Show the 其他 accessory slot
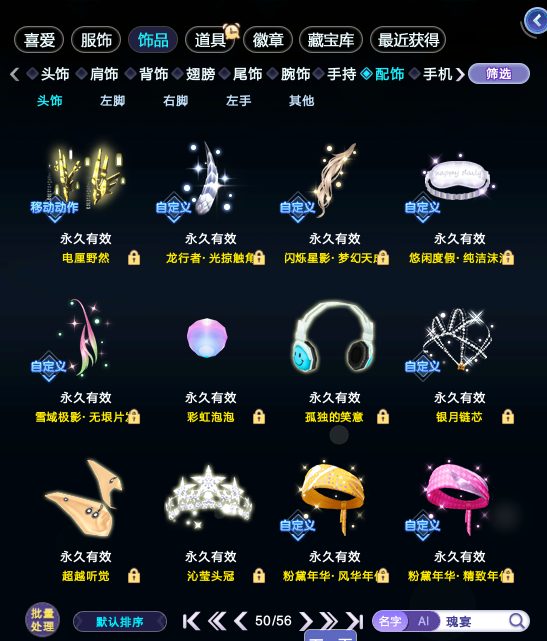 click(x=301, y=101)
